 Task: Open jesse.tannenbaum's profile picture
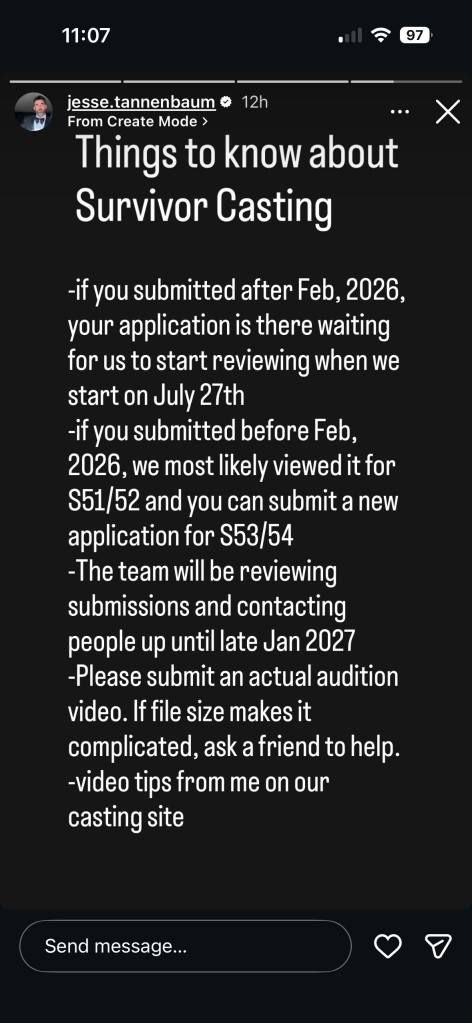(33, 112)
